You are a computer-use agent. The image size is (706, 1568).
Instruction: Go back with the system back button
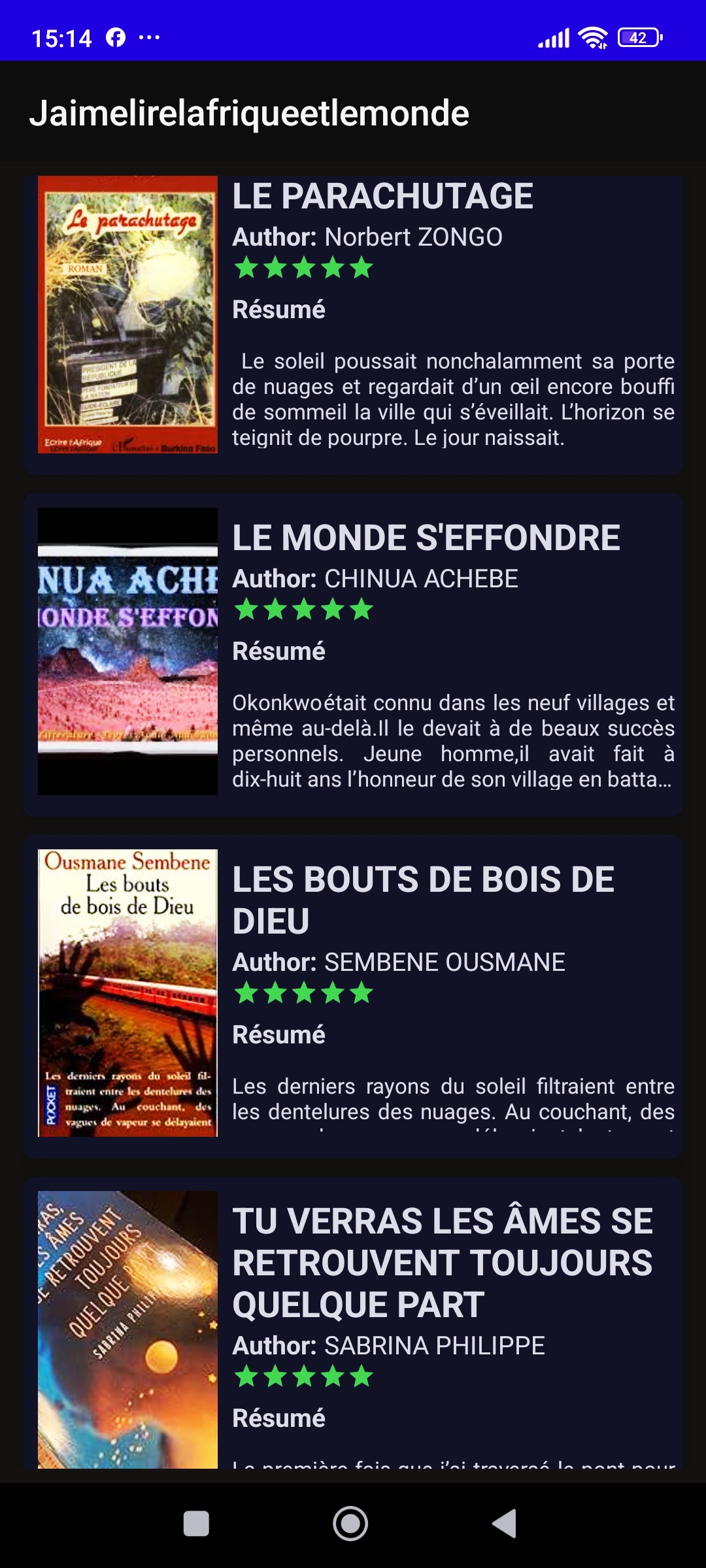pos(504,1524)
